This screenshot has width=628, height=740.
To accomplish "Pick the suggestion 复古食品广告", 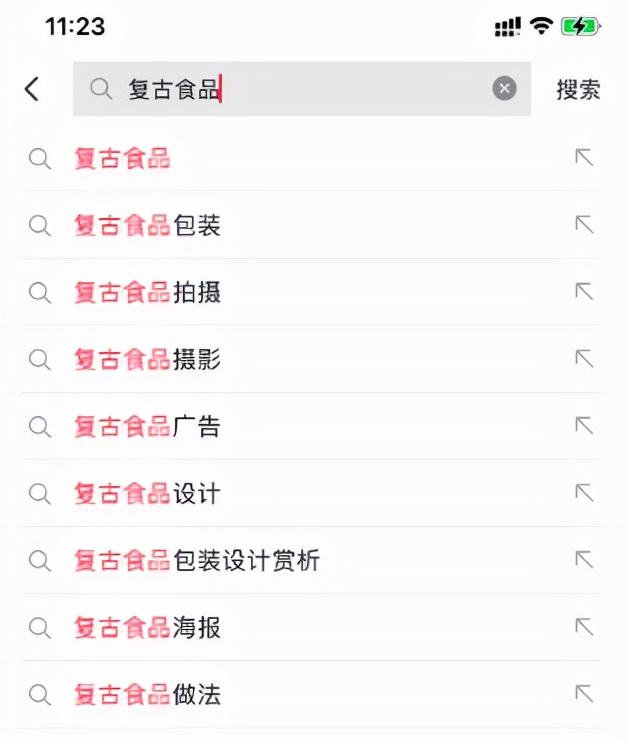I will click(147, 426).
